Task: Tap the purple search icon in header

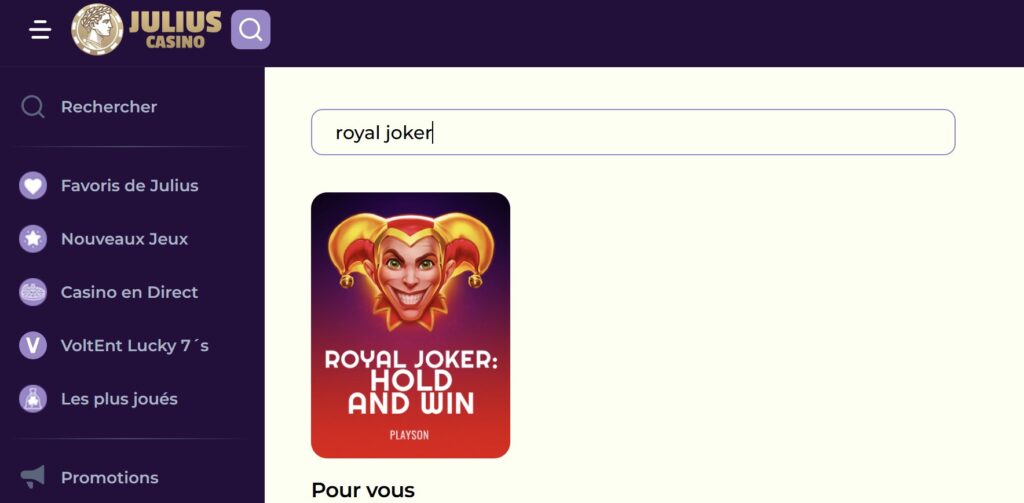Action: 250,30
